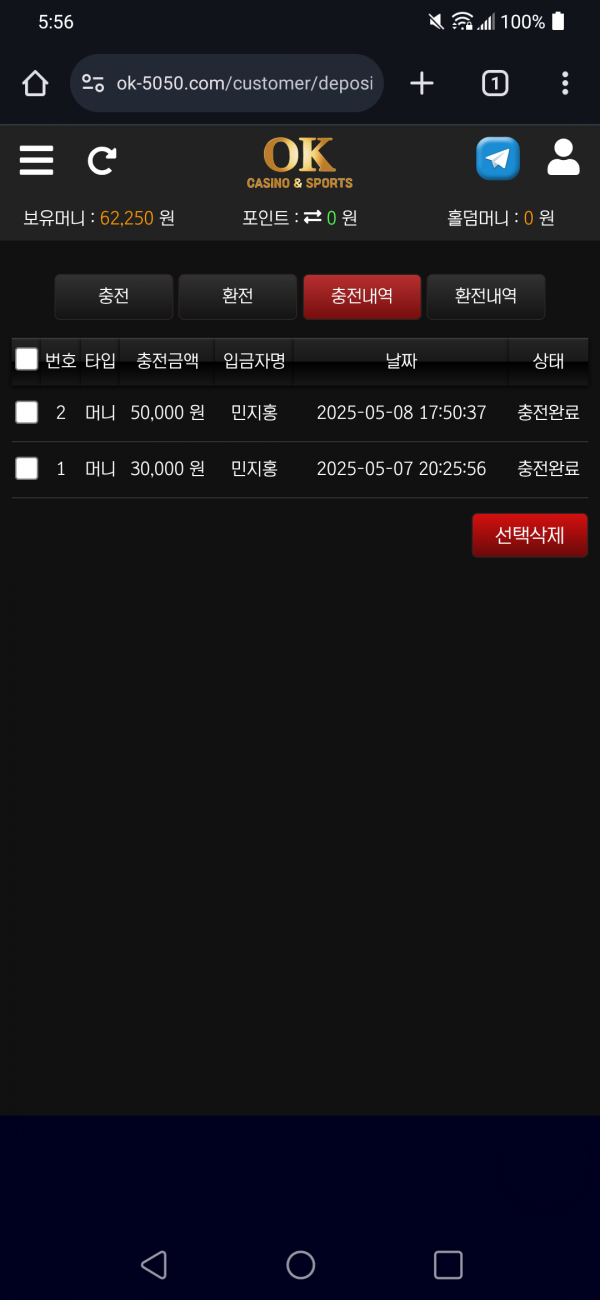Screen dimensions: 600x1300
Task: Toggle the select-all checkbox in table header
Action: point(27,360)
